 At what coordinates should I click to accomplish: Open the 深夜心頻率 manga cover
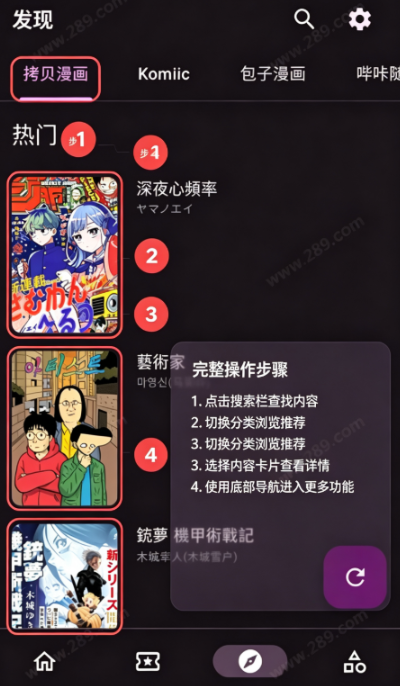65,255
